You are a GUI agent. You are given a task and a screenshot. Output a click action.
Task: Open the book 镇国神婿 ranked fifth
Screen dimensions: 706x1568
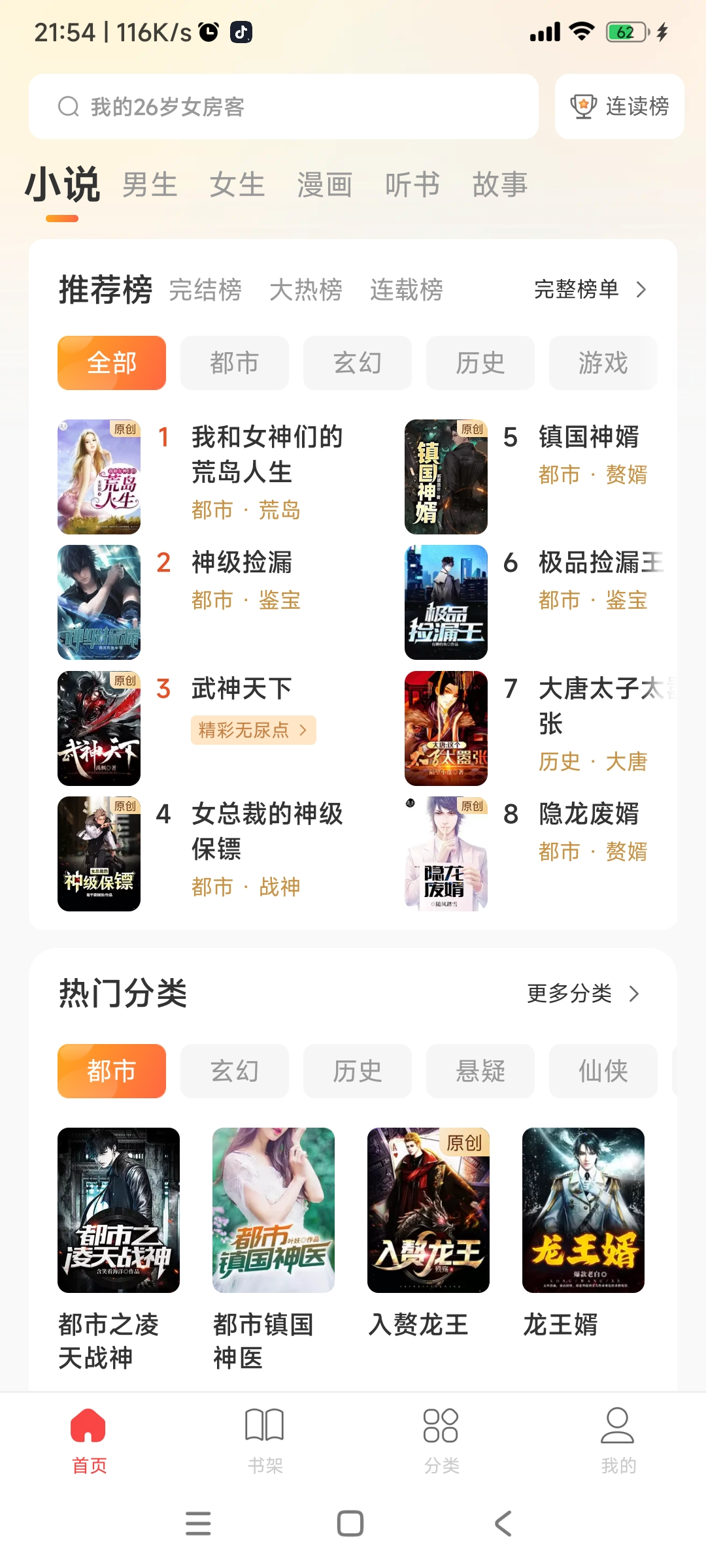point(588,437)
